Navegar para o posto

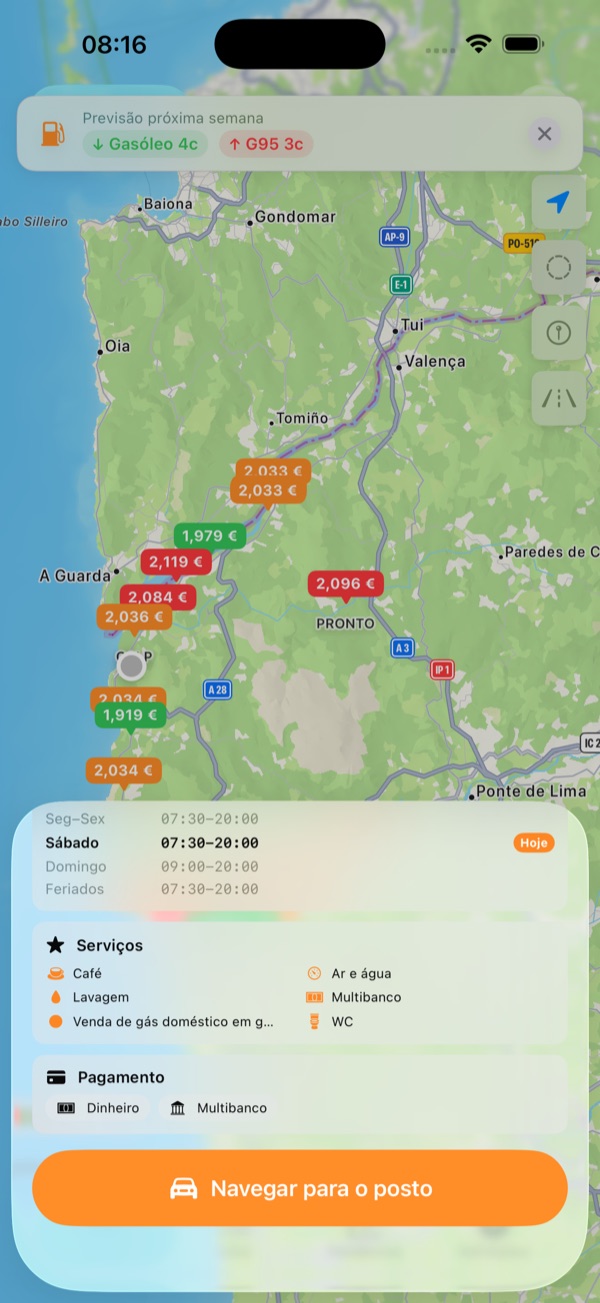tap(300, 1188)
